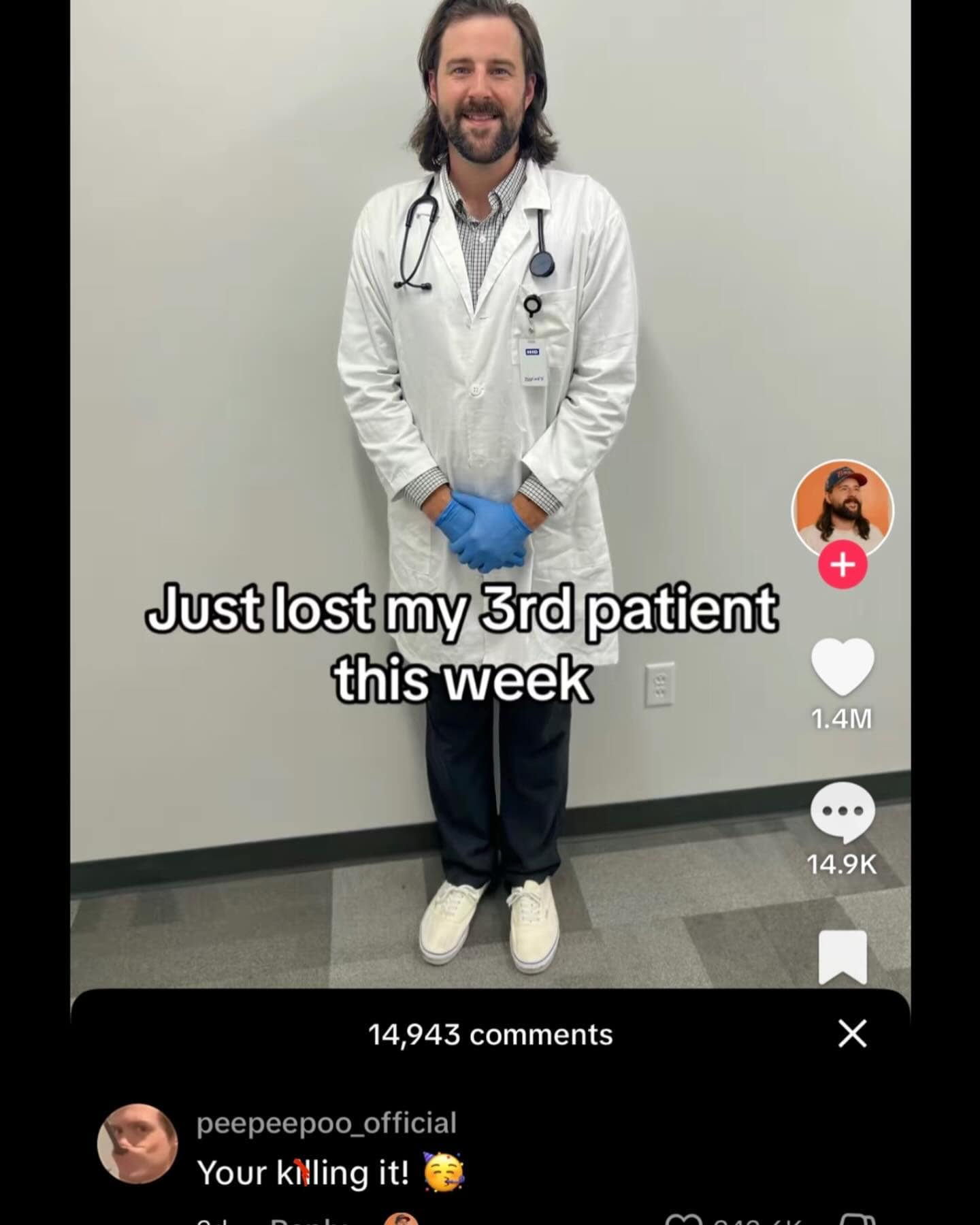Screen dimensions: 980x1225
Task: Tap the follow plus icon on creator avatar
Action: tap(844, 562)
